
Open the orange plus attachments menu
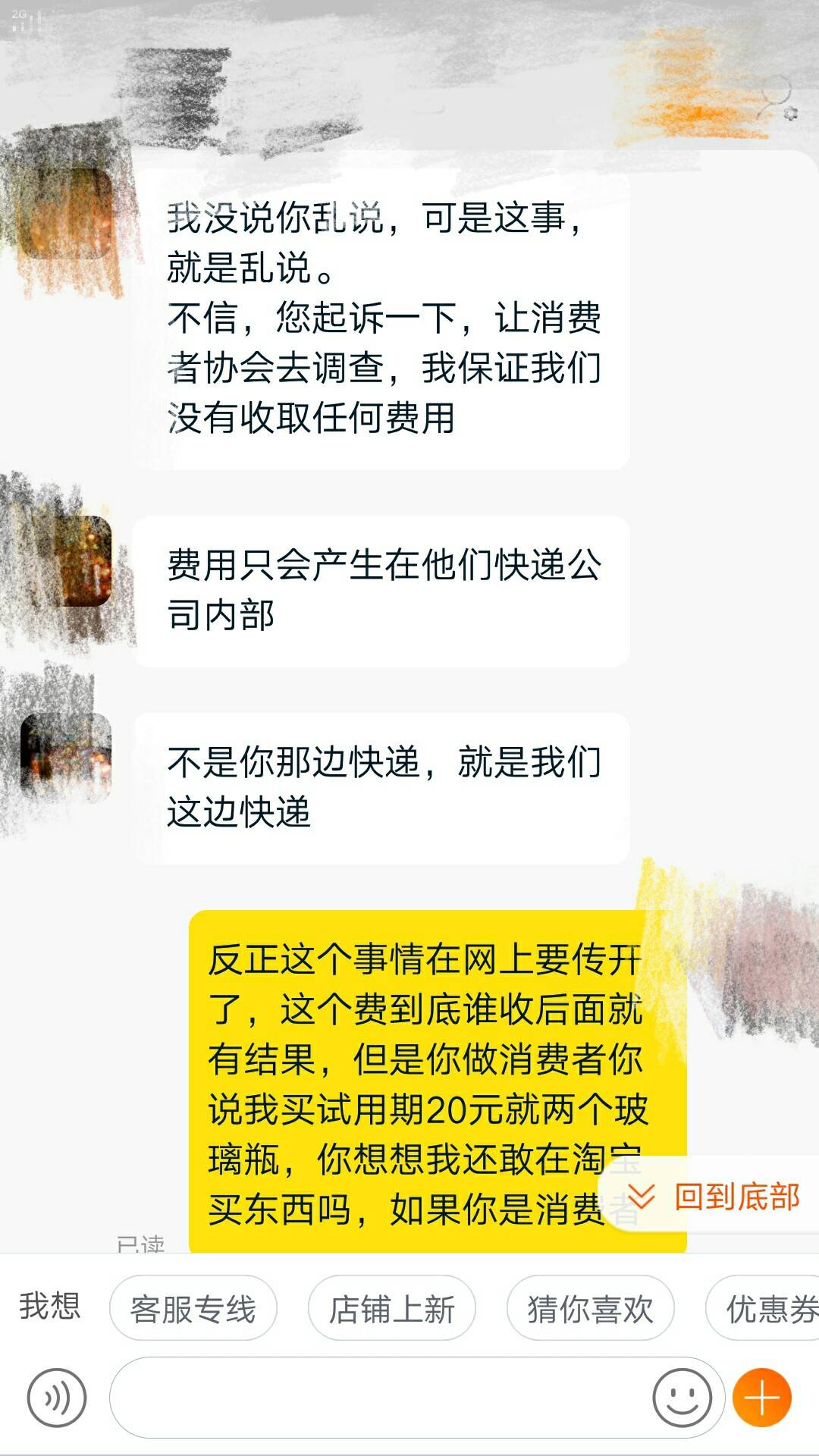[761, 1398]
